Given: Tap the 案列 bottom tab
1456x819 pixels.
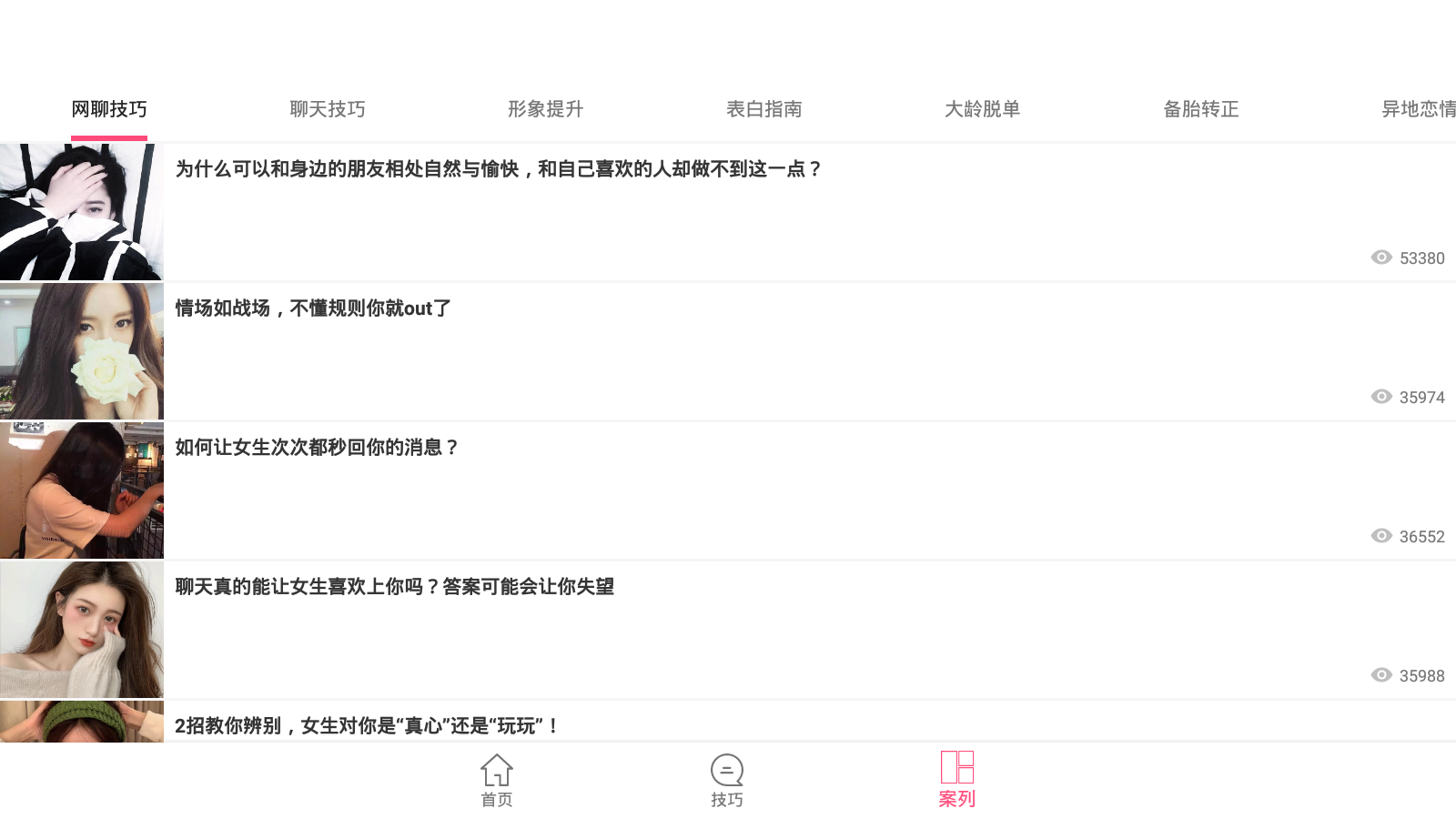Looking at the screenshot, I should 956,781.
